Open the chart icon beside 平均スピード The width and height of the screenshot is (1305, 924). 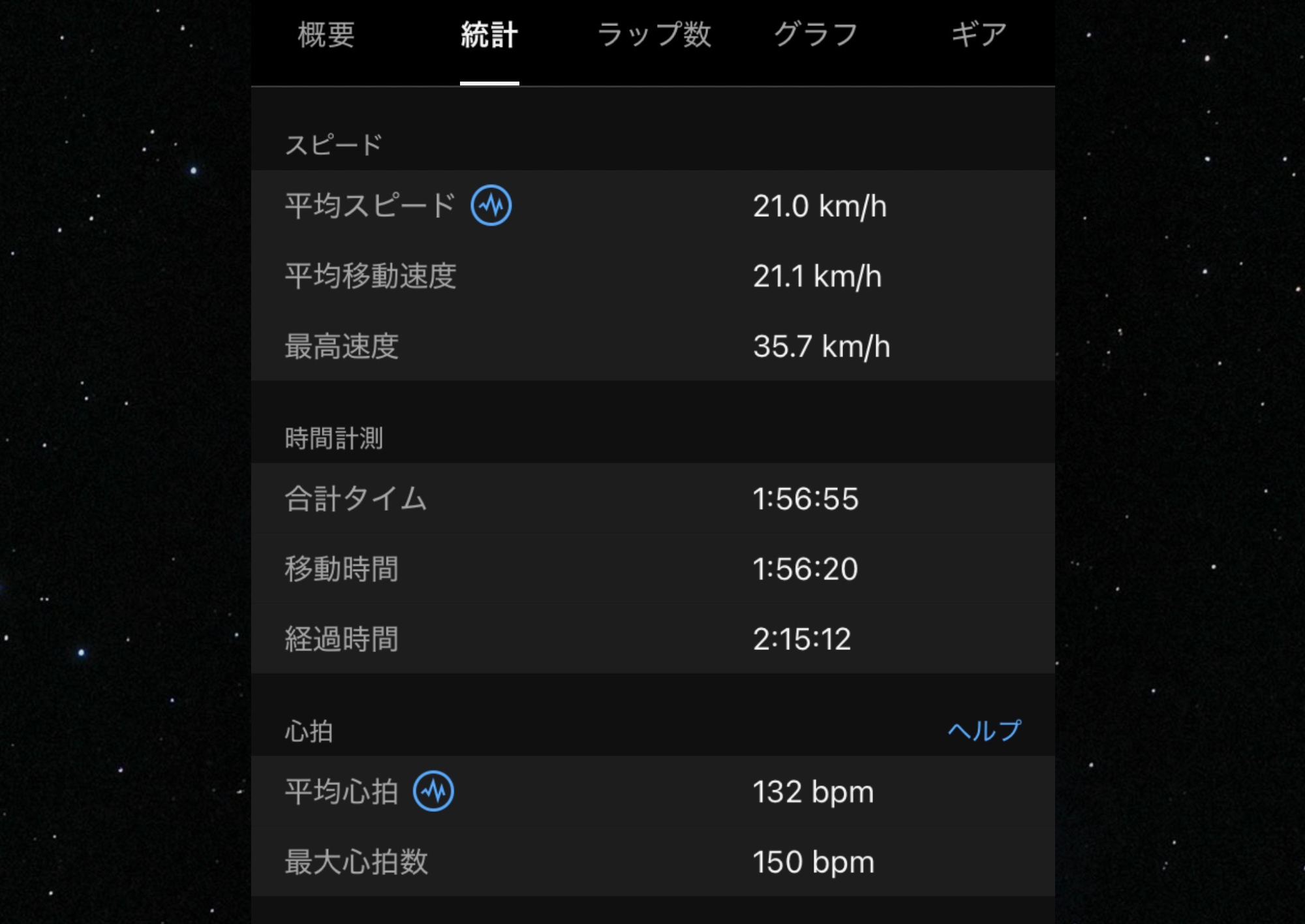[x=491, y=206]
